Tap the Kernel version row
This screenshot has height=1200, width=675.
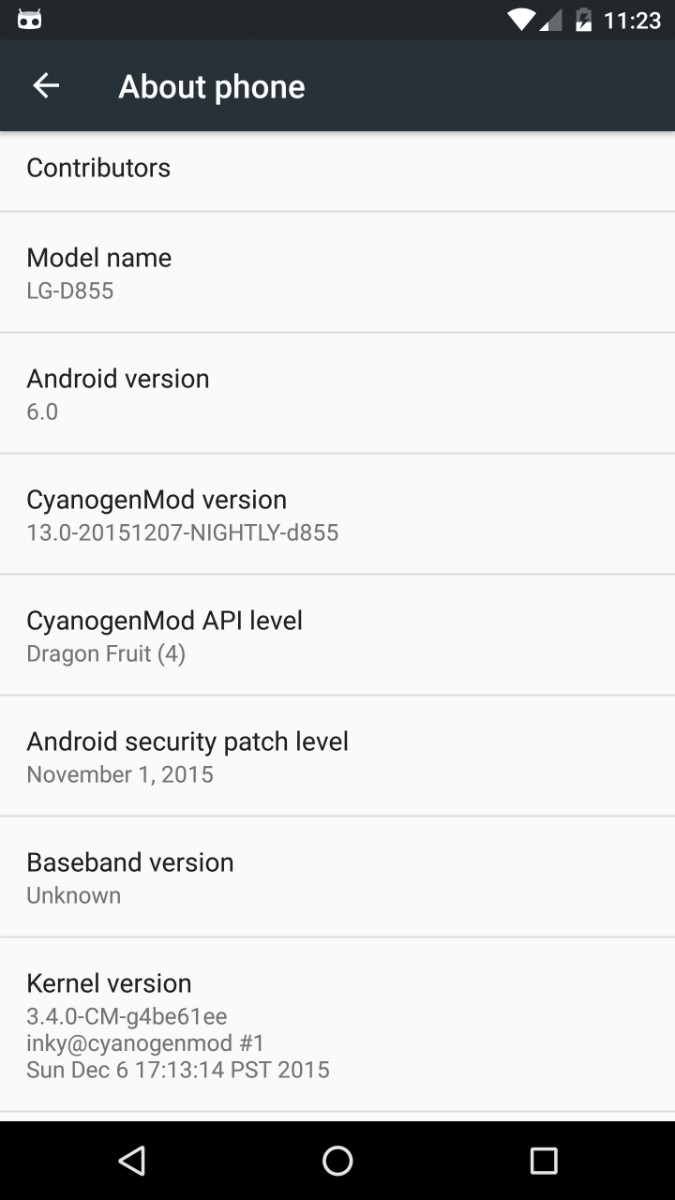click(x=337, y=1025)
